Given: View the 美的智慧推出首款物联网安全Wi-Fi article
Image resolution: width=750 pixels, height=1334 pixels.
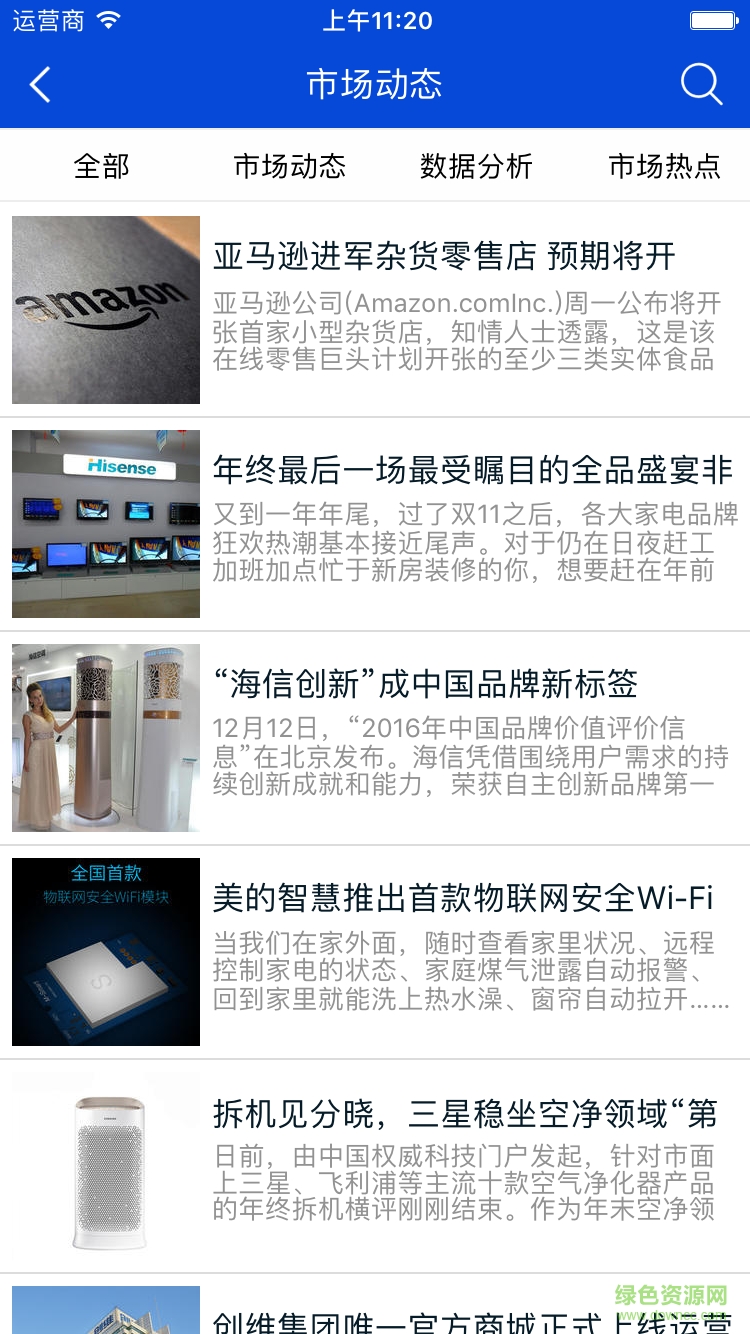Looking at the screenshot, I should [462, 898].
